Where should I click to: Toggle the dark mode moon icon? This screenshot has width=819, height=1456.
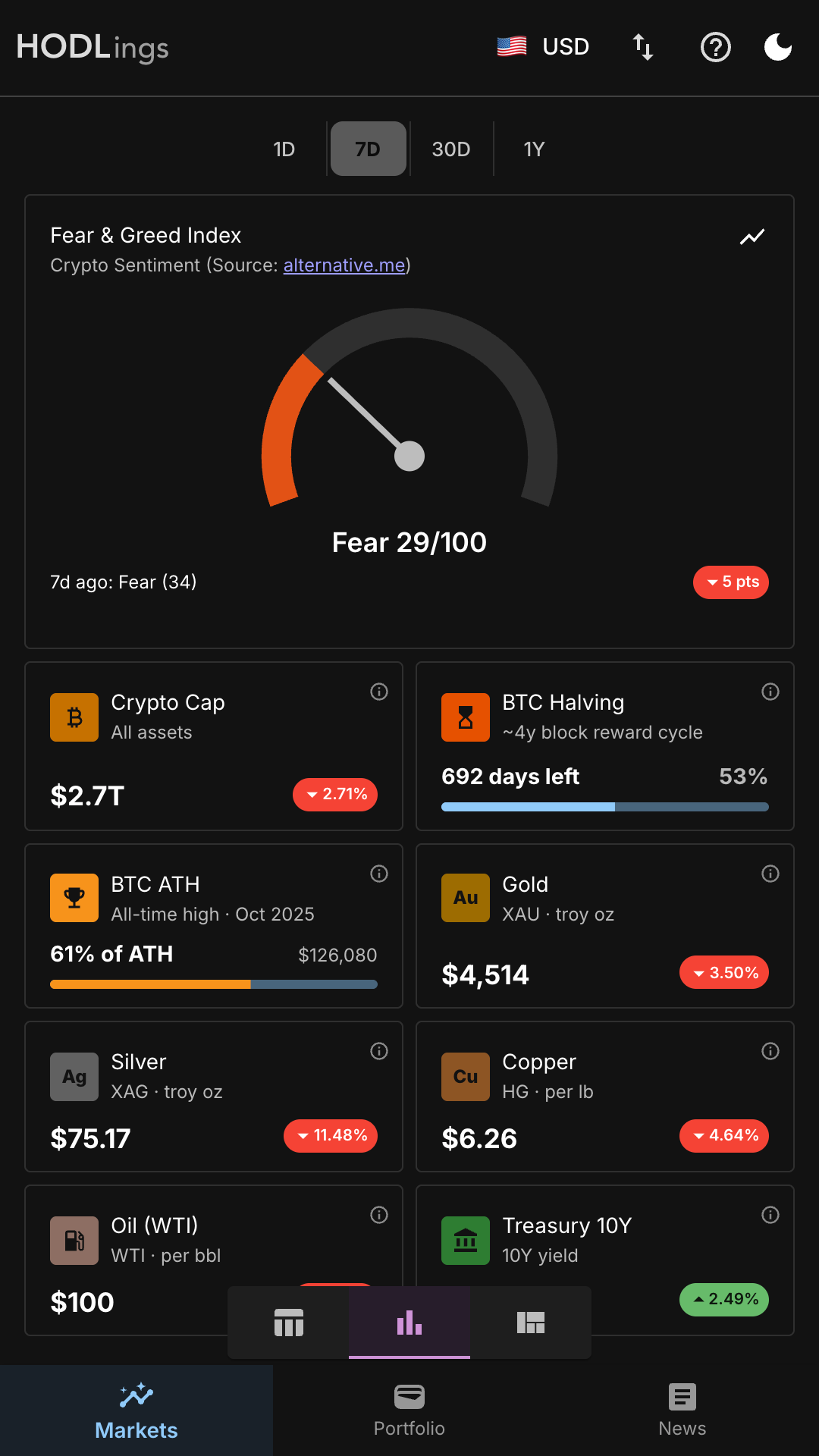[x=778, y=47]
